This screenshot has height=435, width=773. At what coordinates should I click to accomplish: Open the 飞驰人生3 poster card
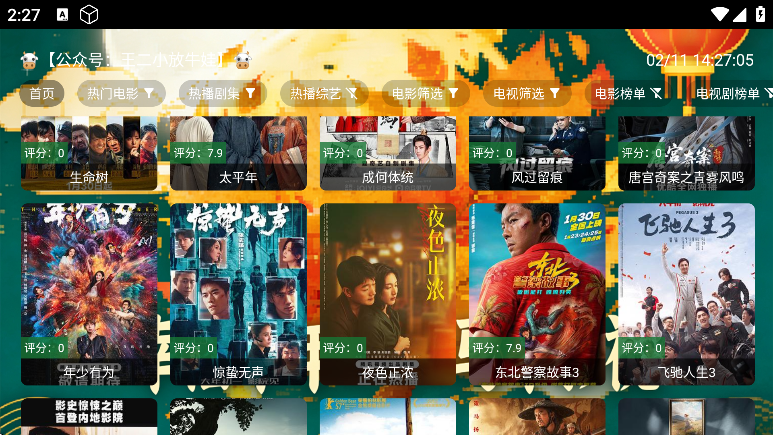(x=686, y=294)
